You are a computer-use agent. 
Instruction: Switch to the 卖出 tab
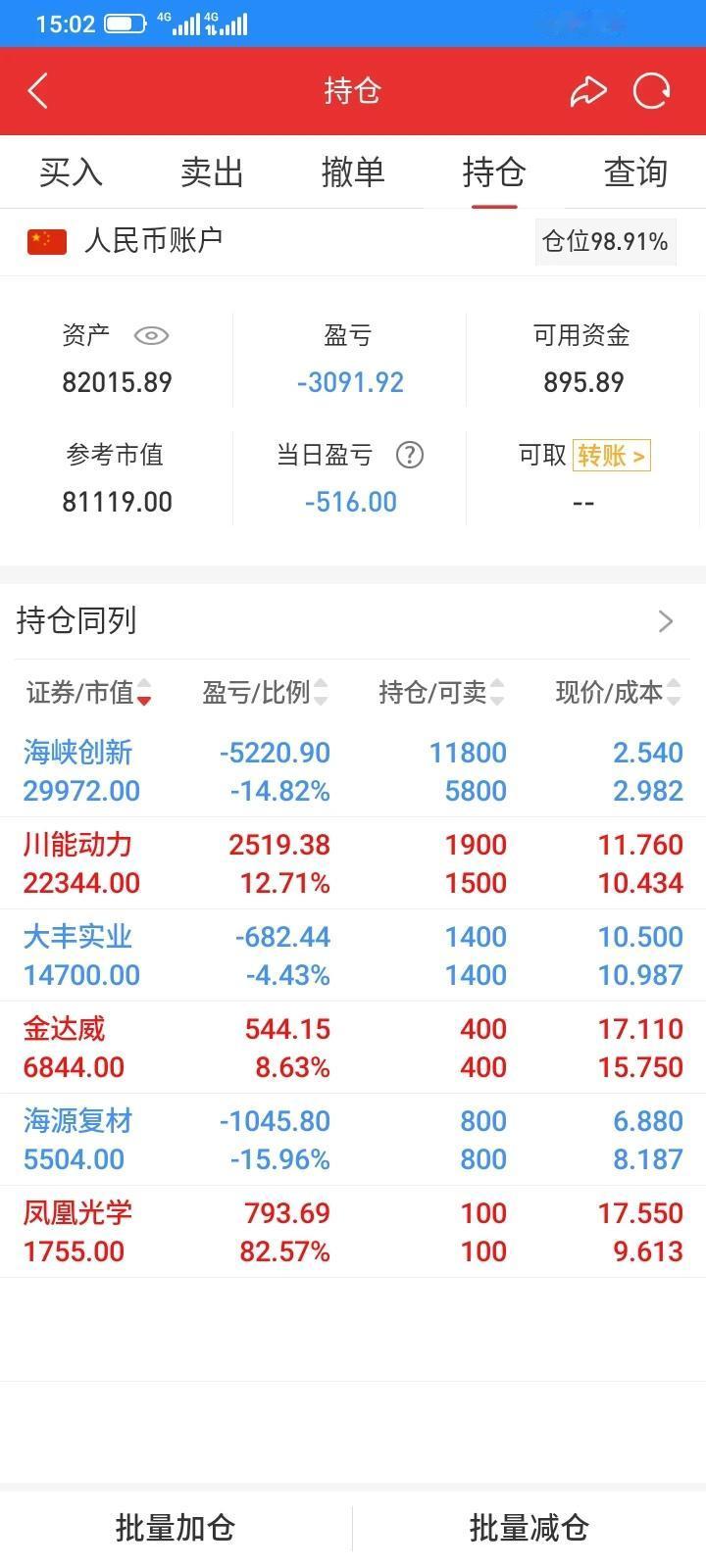(212, 172)
